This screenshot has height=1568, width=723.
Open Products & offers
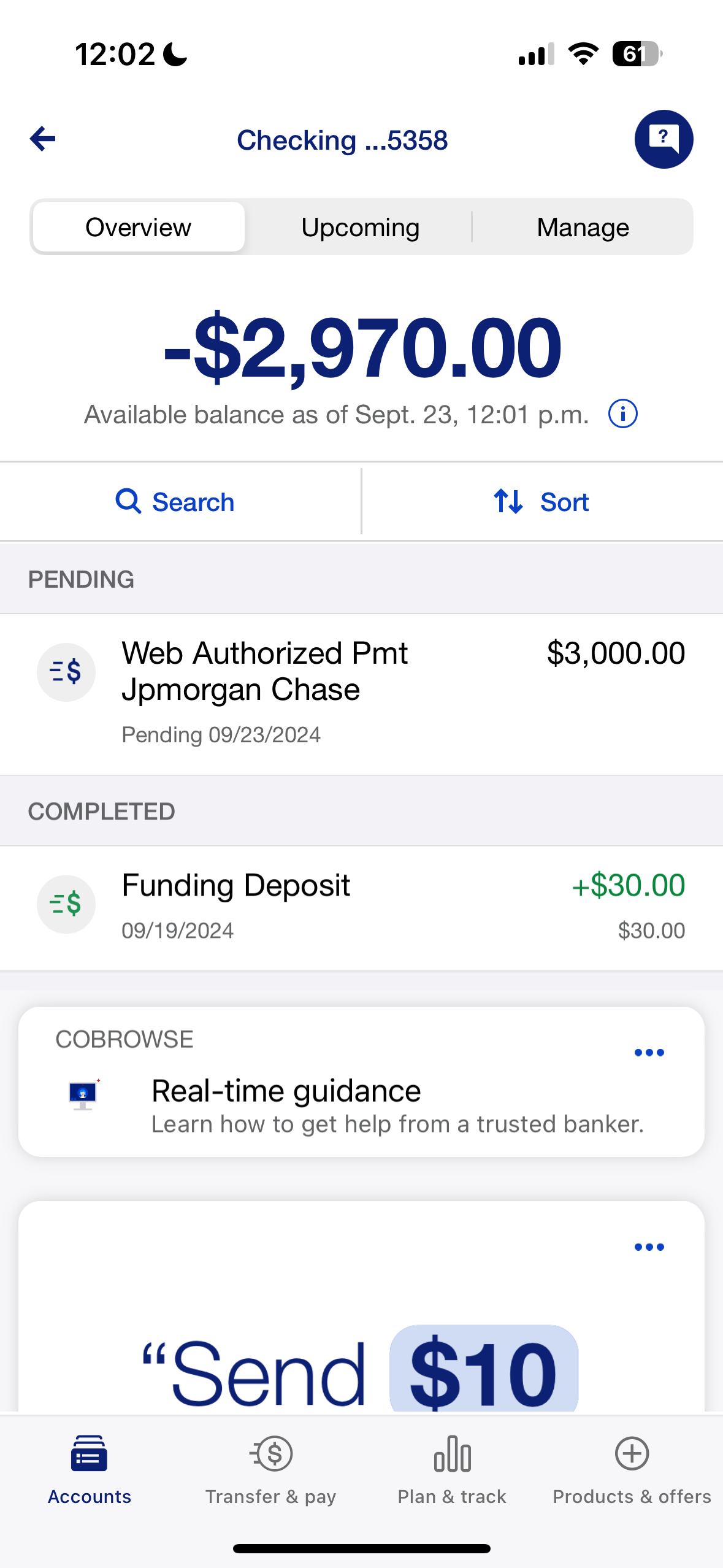pyautogui.click(x=632, y=1470)
